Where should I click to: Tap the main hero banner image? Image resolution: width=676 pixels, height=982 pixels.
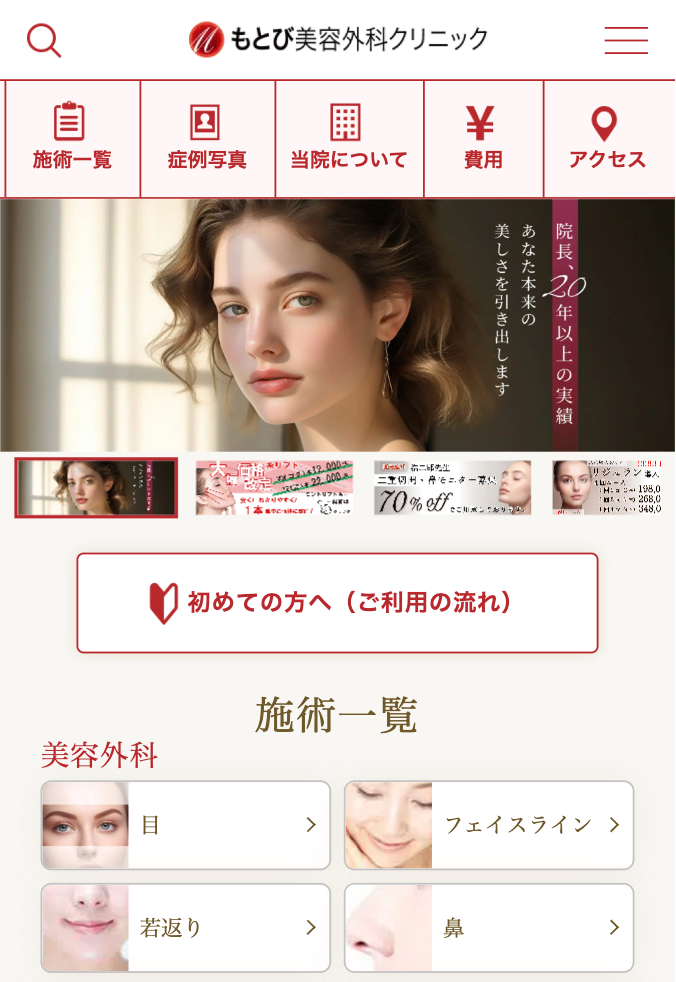pyautogui.click(x=337, y=325)
